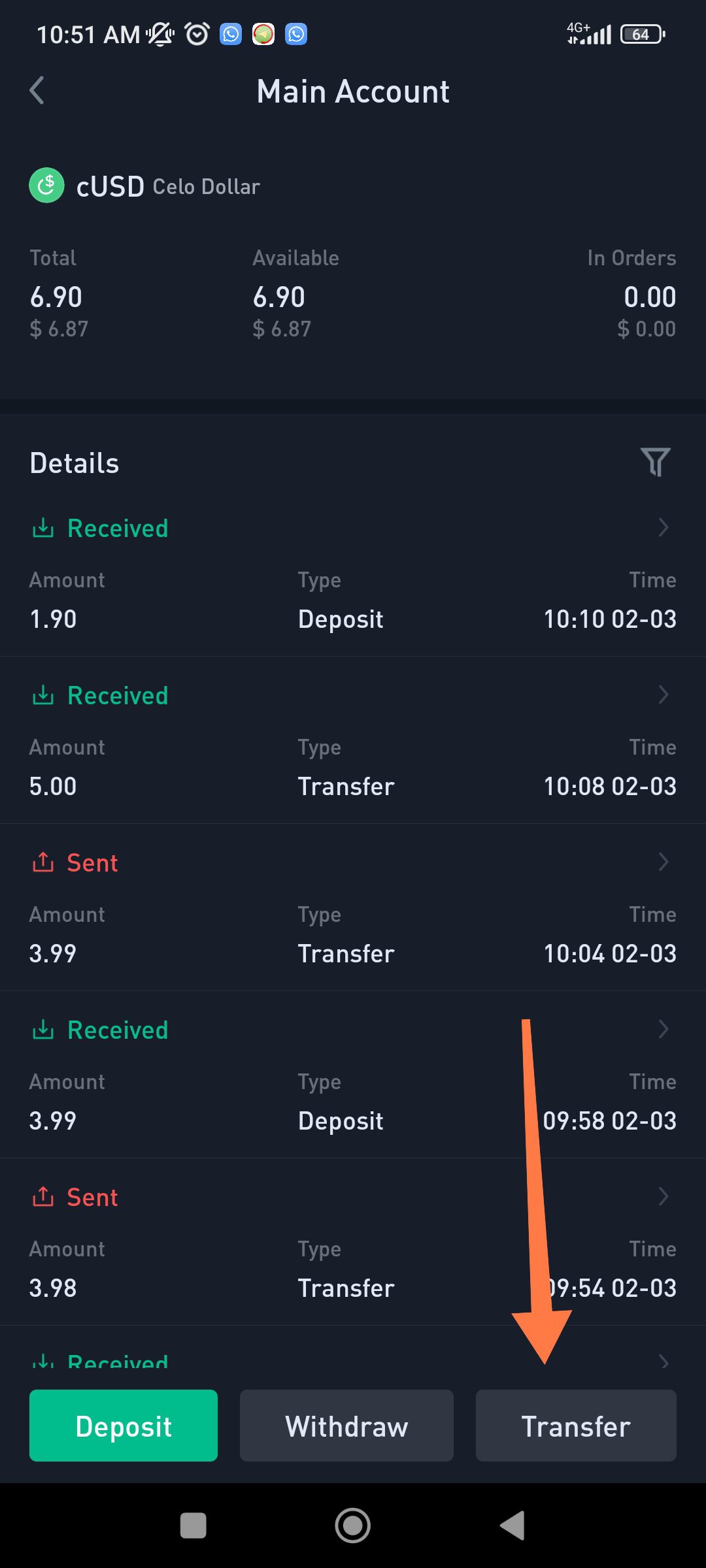Go back from Main Account
The height and width of the screenshot is (1568, 706).
(x=37, y=91)
